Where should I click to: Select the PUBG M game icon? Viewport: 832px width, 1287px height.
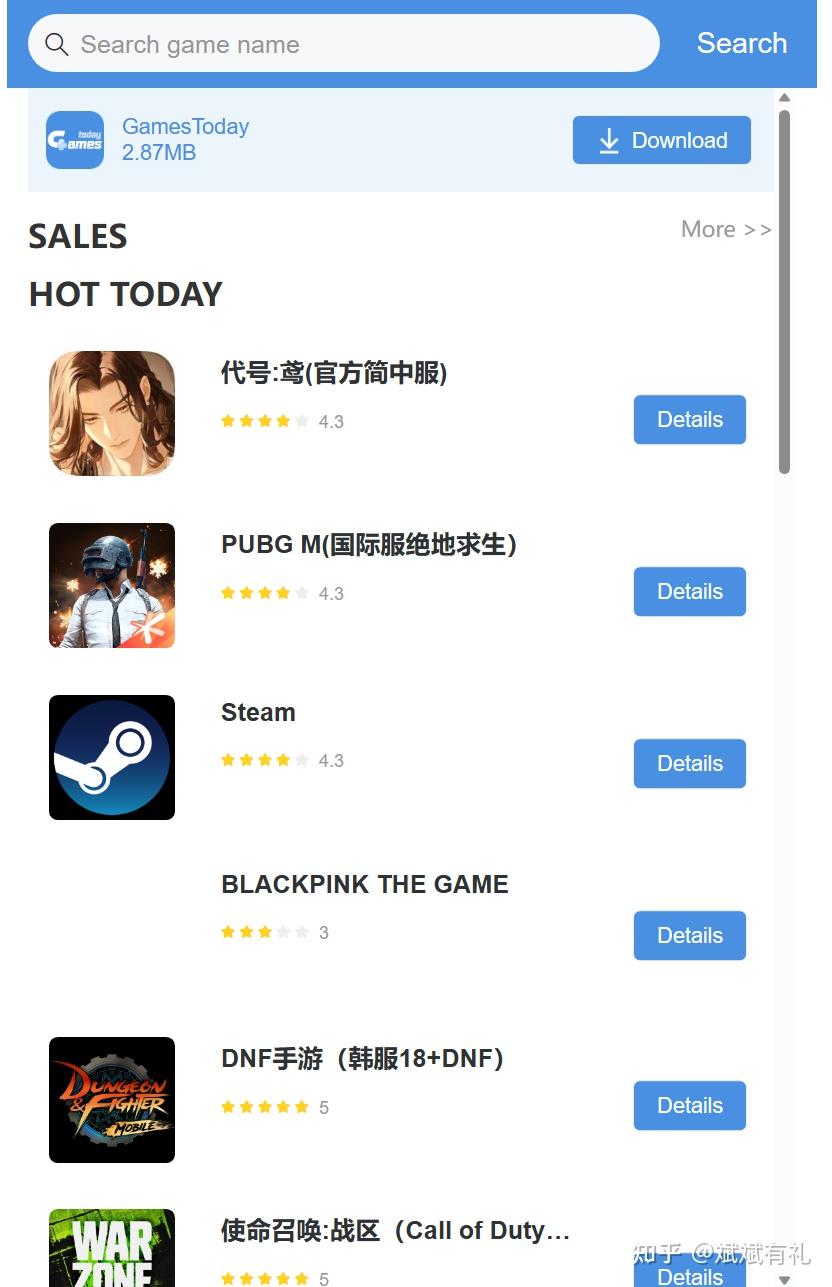click(x=111, y=584)
